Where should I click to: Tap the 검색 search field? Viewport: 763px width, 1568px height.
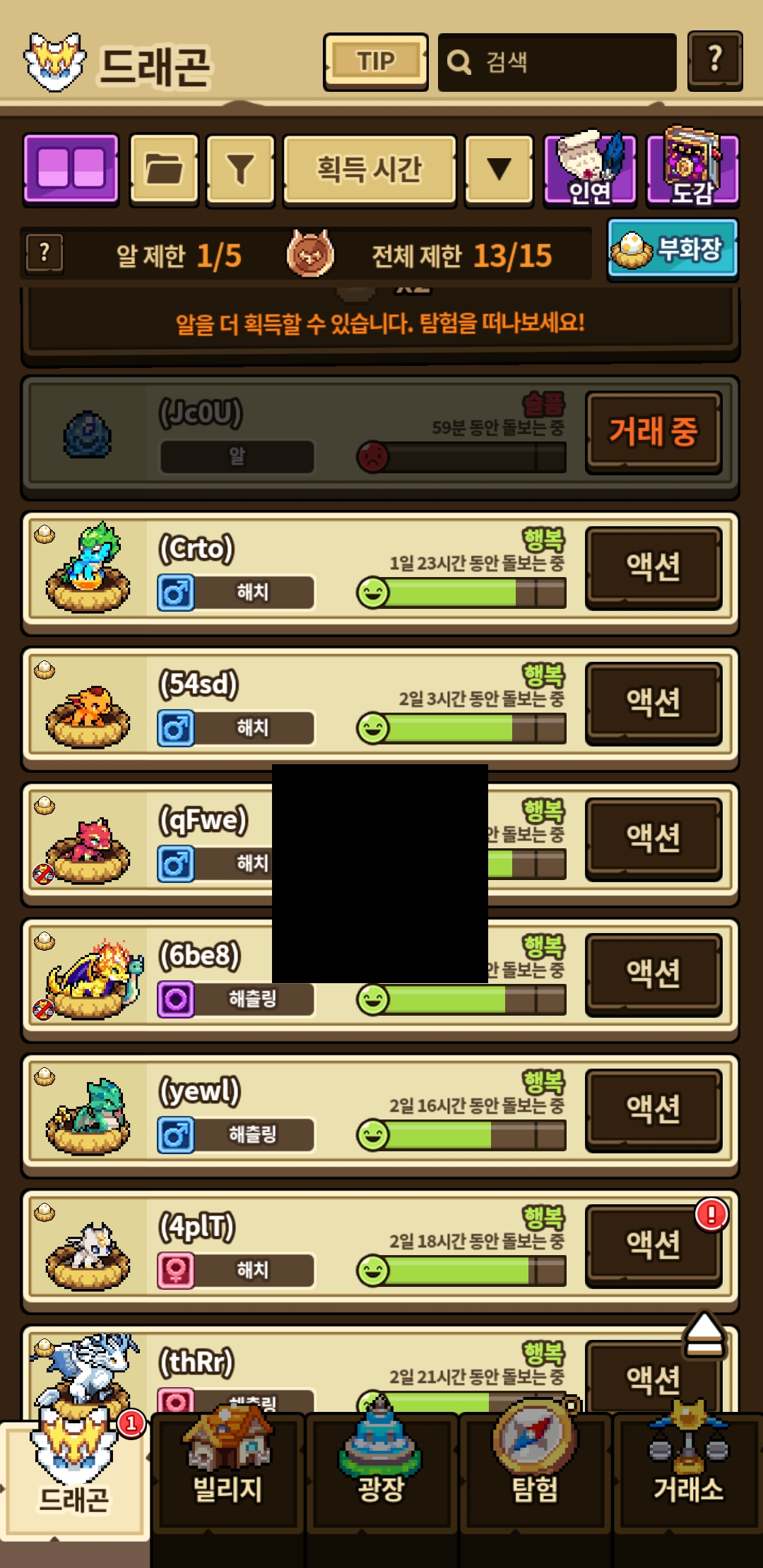(x=557, y=62)
